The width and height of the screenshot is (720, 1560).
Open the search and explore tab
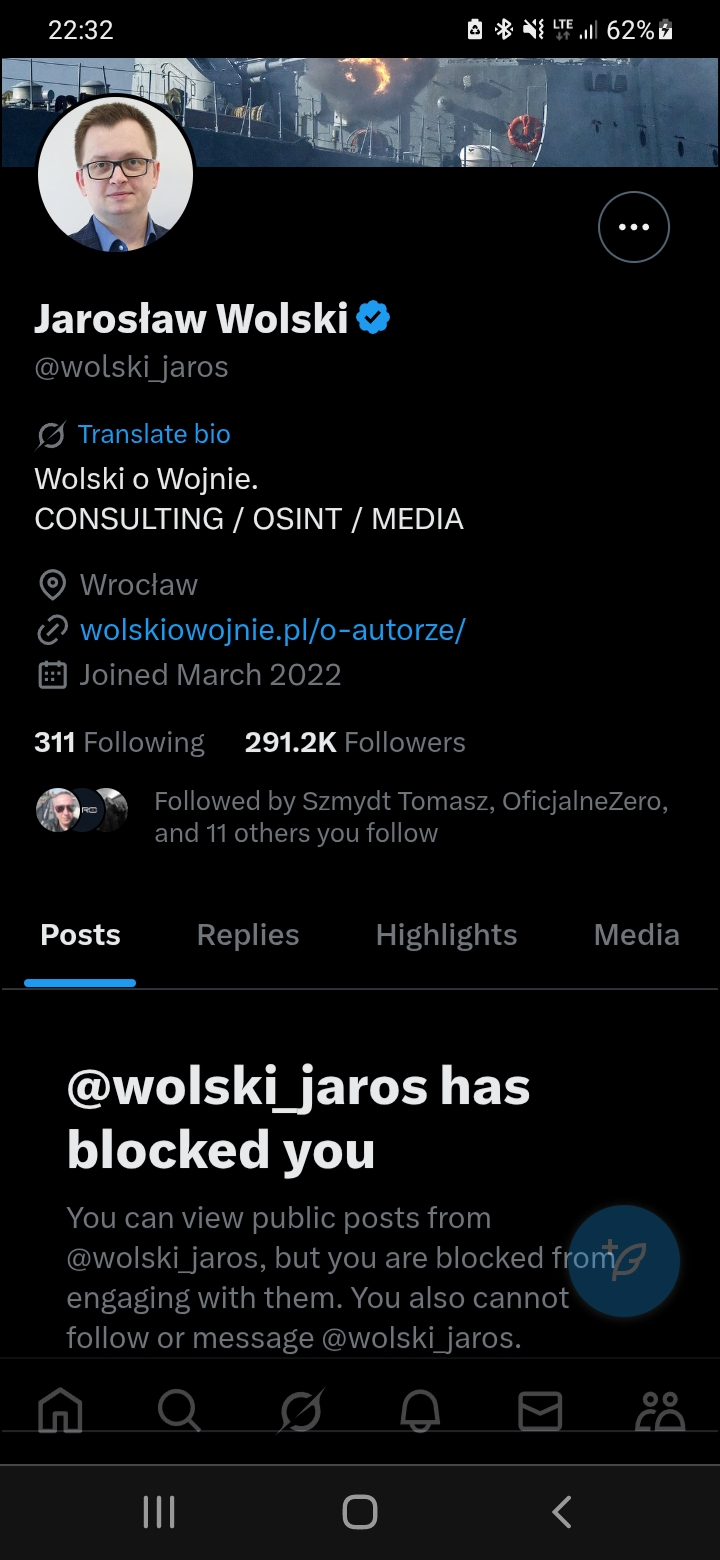[179, 1411]
